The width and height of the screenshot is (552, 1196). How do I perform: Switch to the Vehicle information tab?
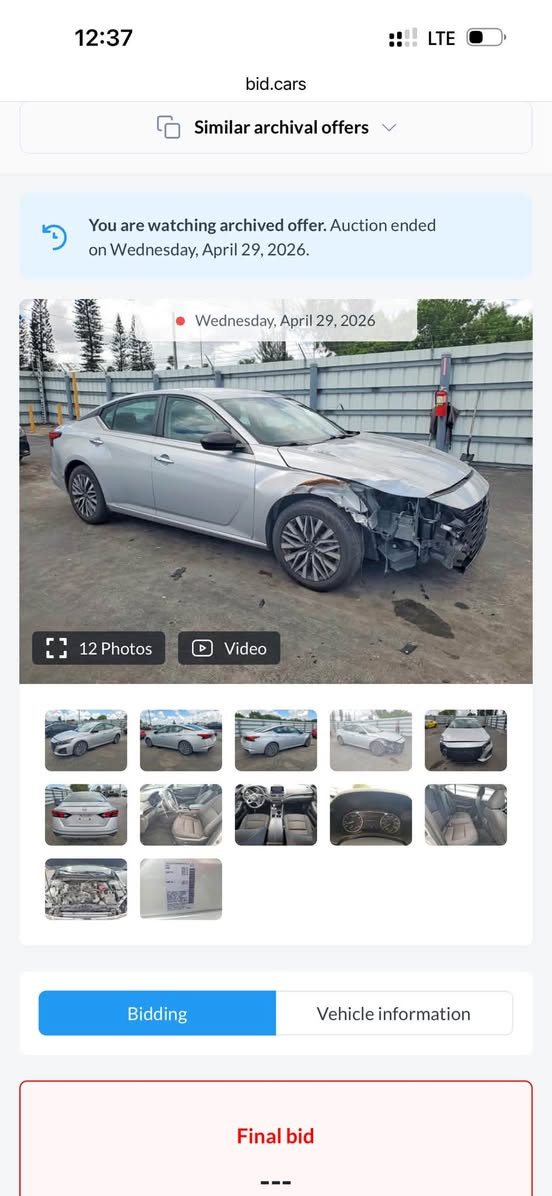(393, 1014)
